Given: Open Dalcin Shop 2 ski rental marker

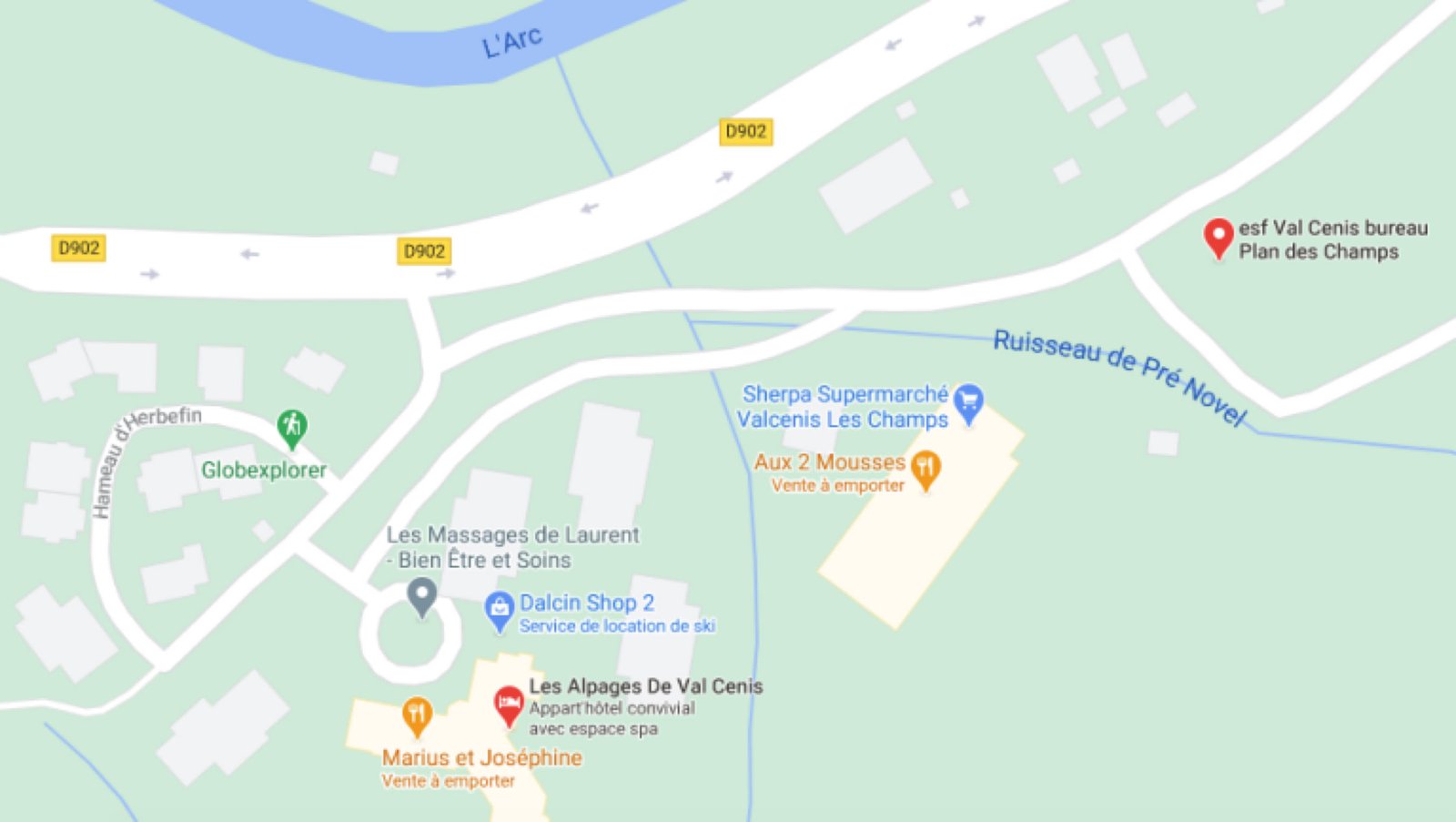Looking at the screenshot, I should pyautogui.click(x=499, y=610).
